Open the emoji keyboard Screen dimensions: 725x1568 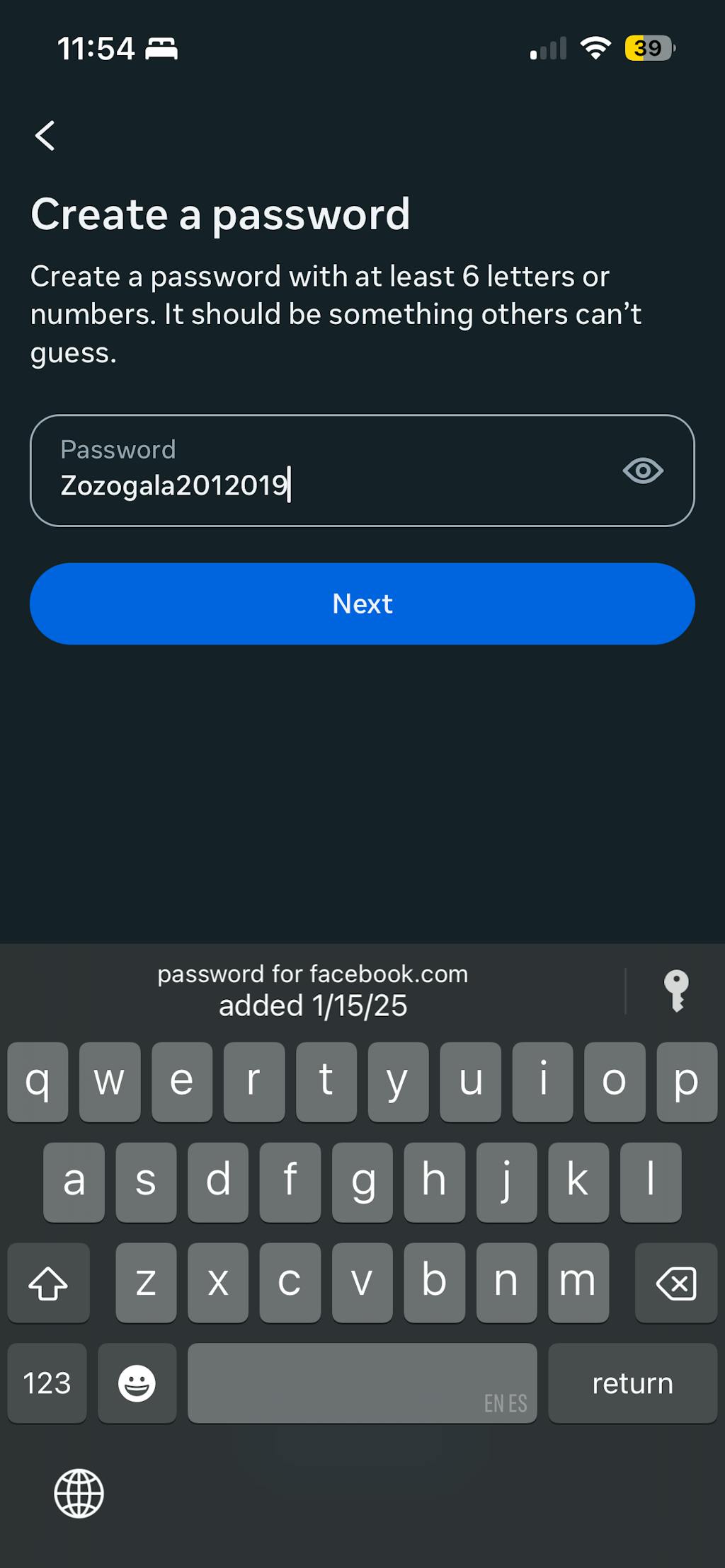[x=137, y=1383]
